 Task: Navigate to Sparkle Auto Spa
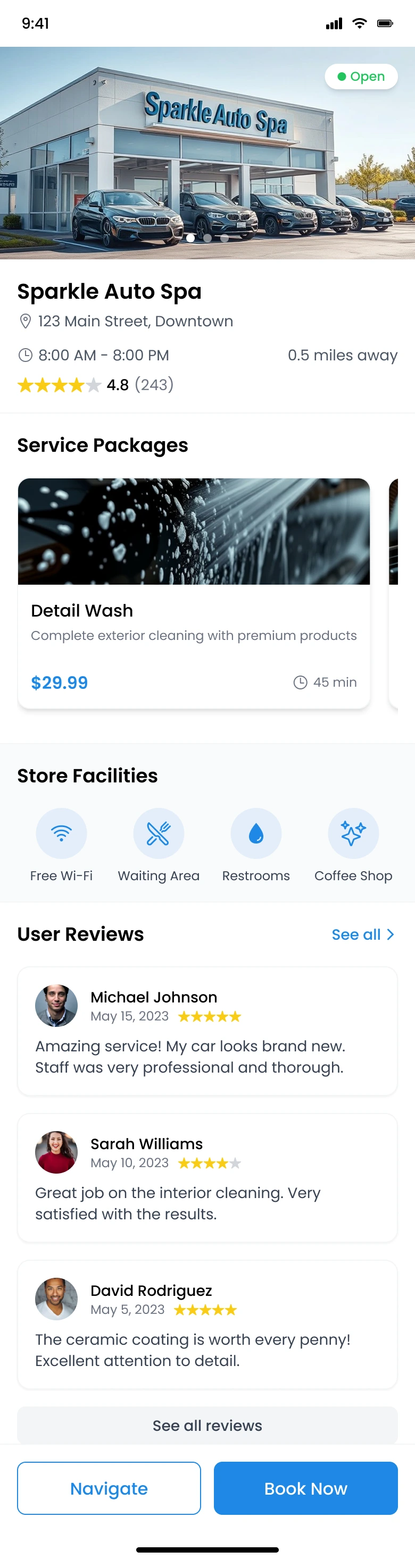(109, 1488)
